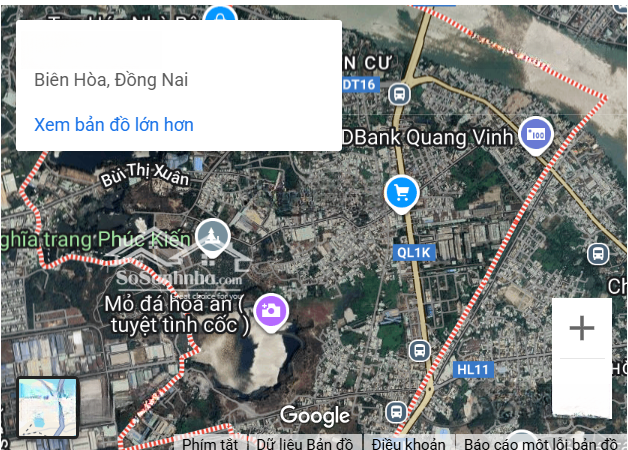
Task: Tap the shopping cart map marker
Action: (x=402, y=192)
